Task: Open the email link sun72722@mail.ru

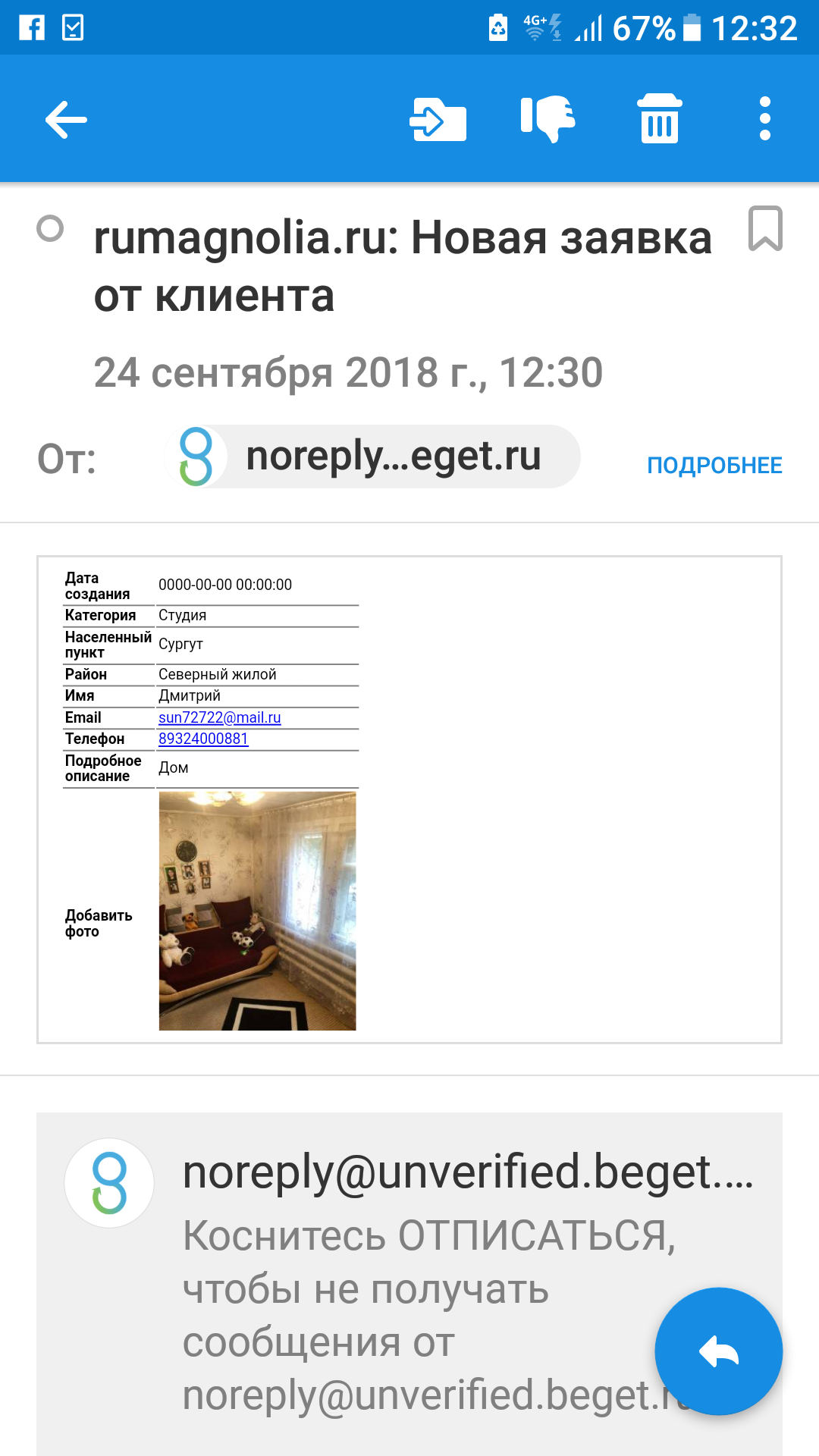Action: [x=220, y=717]
